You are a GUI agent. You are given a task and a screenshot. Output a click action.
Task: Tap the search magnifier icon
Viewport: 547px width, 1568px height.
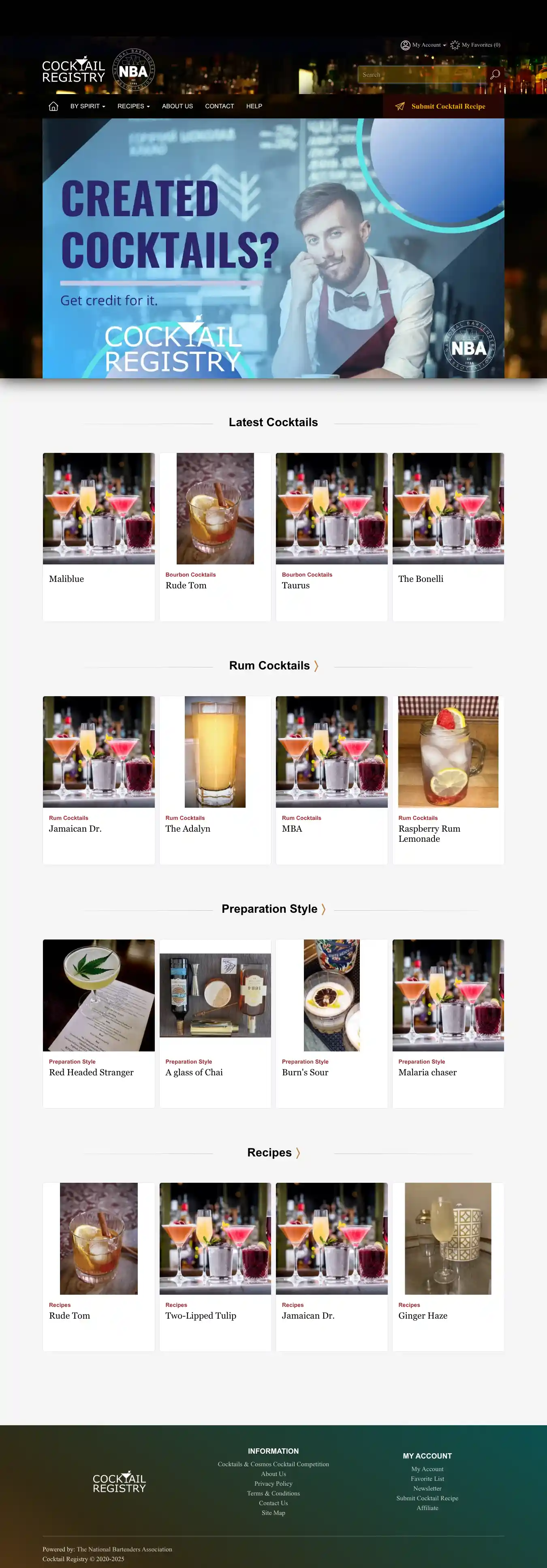tap(495, 74)
